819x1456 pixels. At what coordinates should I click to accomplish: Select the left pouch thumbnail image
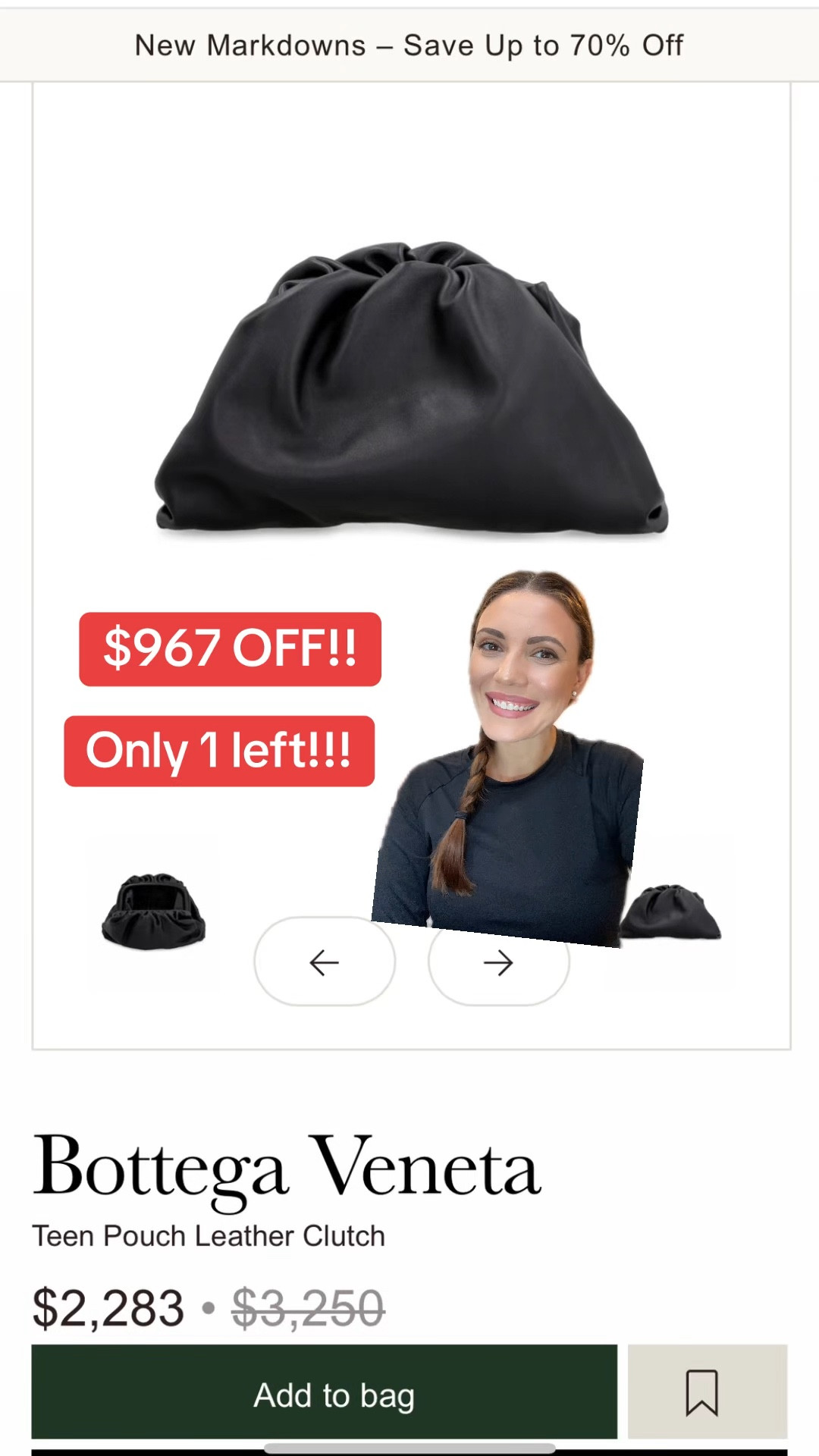click(152, 914)
